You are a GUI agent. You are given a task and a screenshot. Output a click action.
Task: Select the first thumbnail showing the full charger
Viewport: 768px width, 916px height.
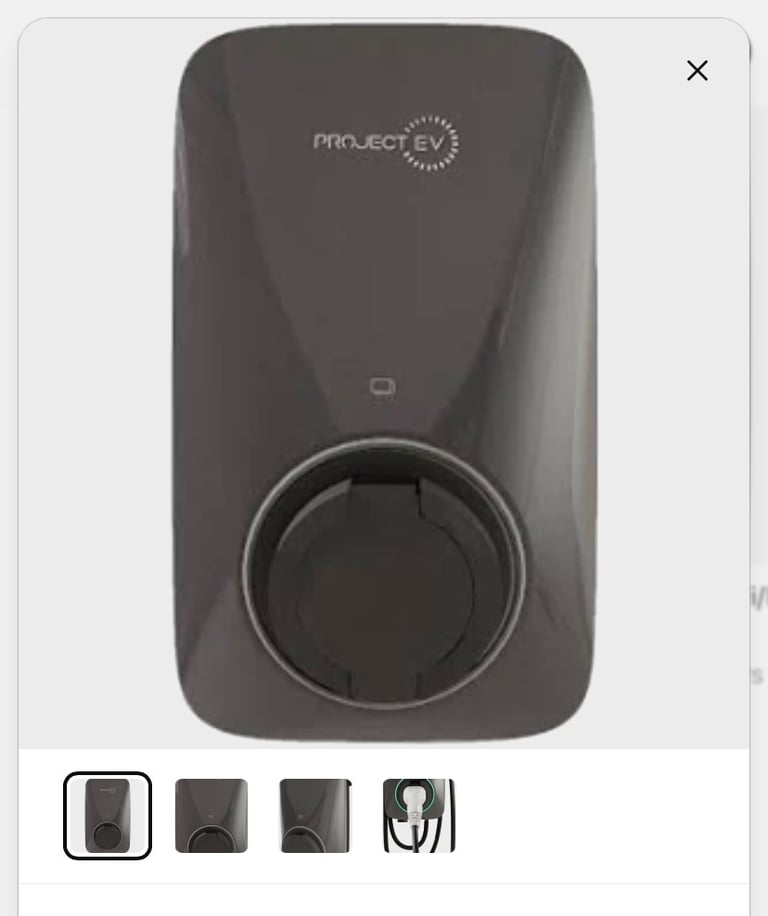[107, 815]
